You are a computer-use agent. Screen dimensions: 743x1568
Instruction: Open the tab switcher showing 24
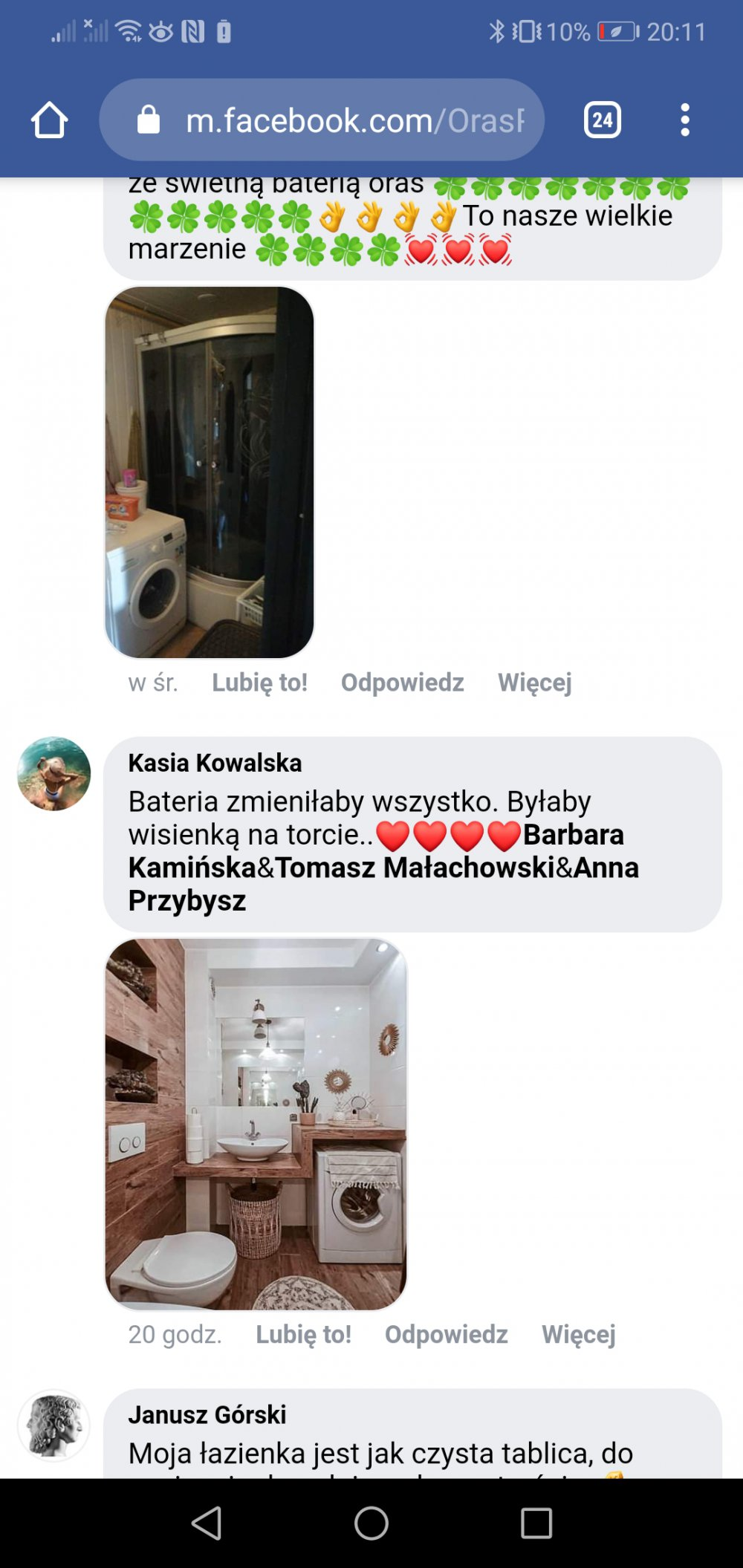click(602, 120)
